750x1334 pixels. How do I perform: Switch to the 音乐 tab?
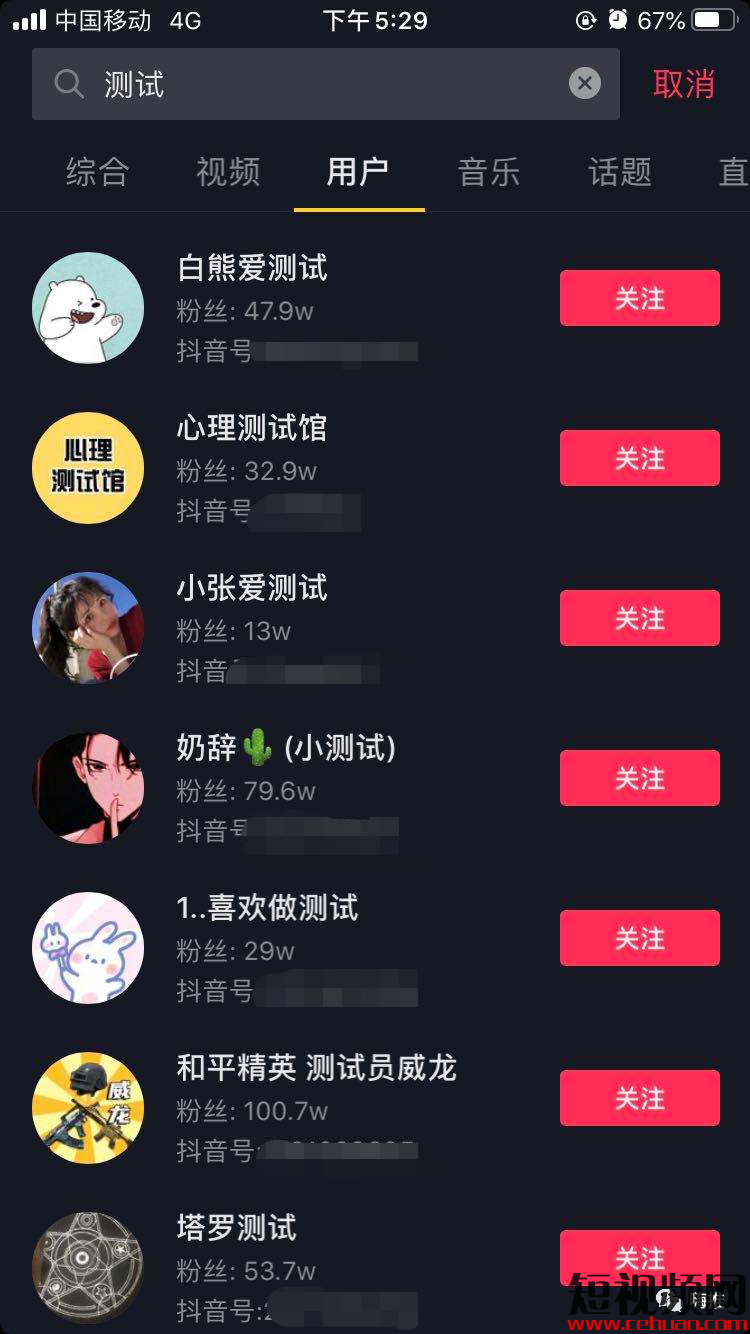pyautogui.click(x=489, y=172)
